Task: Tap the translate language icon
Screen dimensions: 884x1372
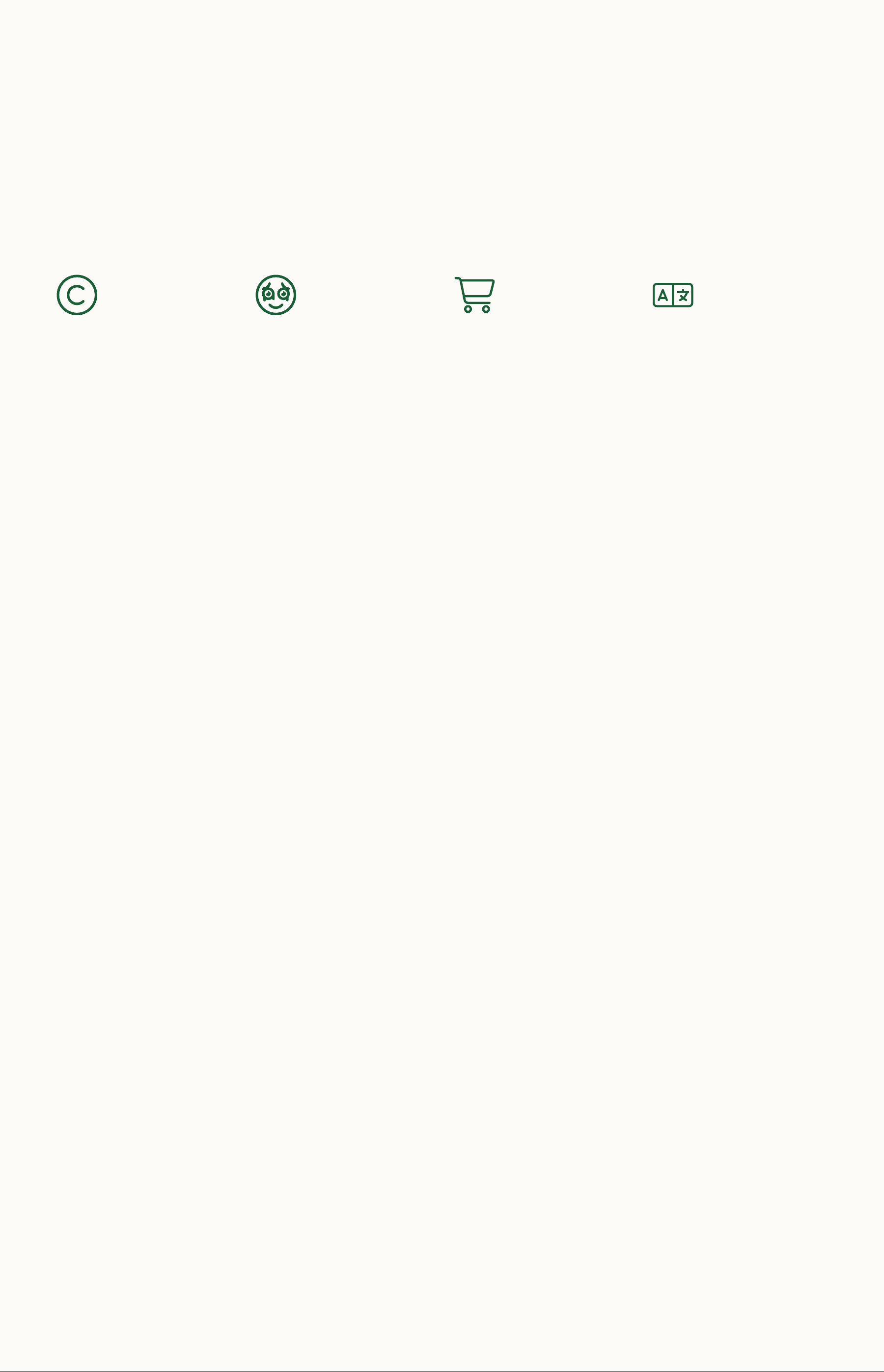Action: pos(673,295)
